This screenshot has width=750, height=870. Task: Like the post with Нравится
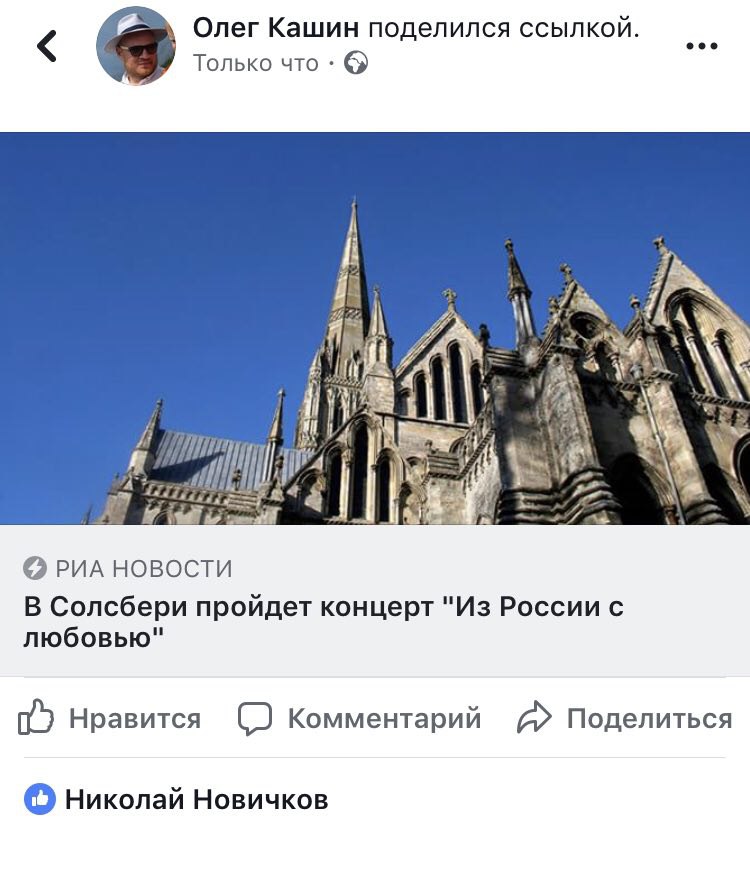tap(109, 718)
